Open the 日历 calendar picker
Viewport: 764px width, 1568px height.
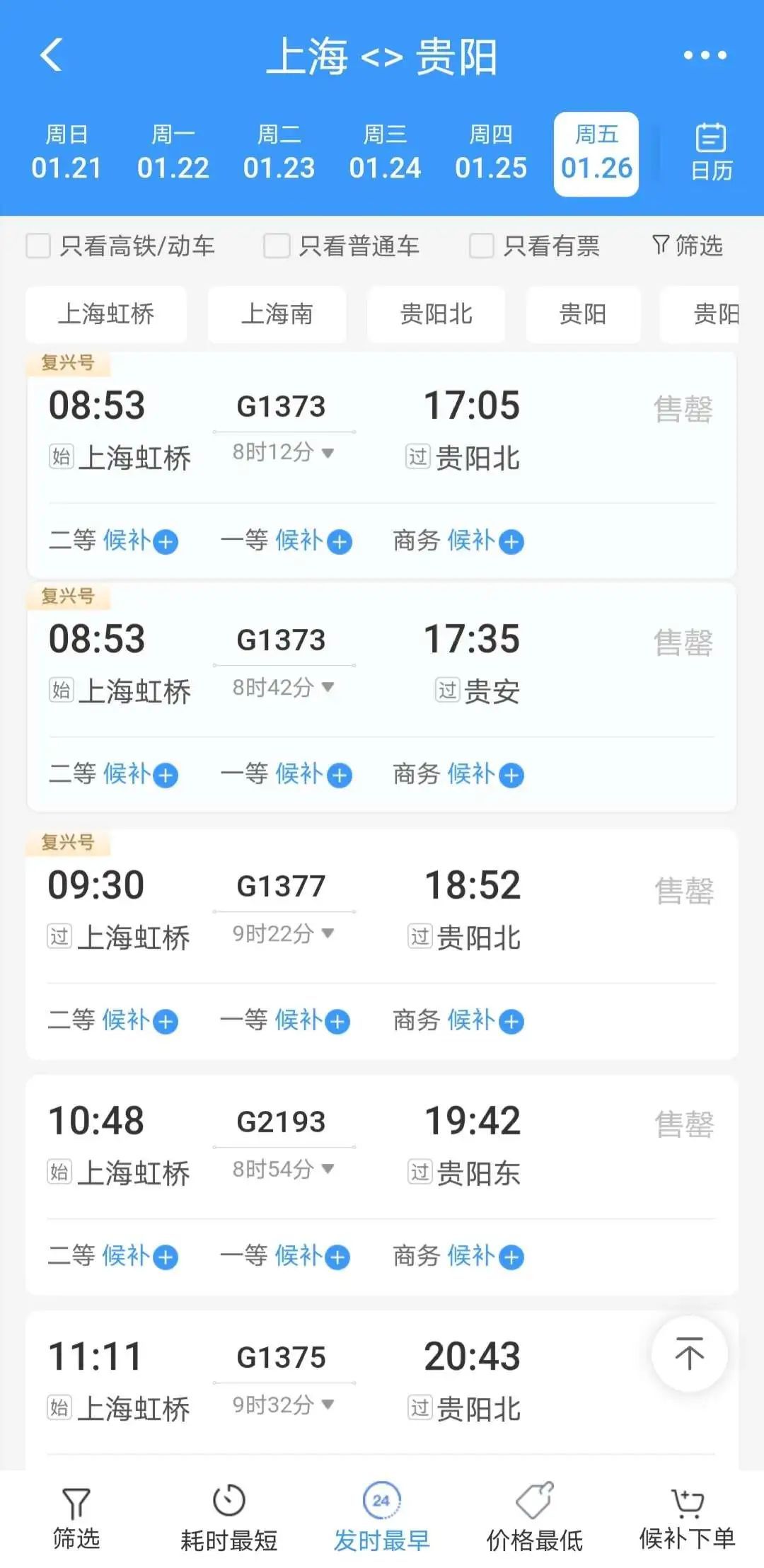tap(711, 152)
